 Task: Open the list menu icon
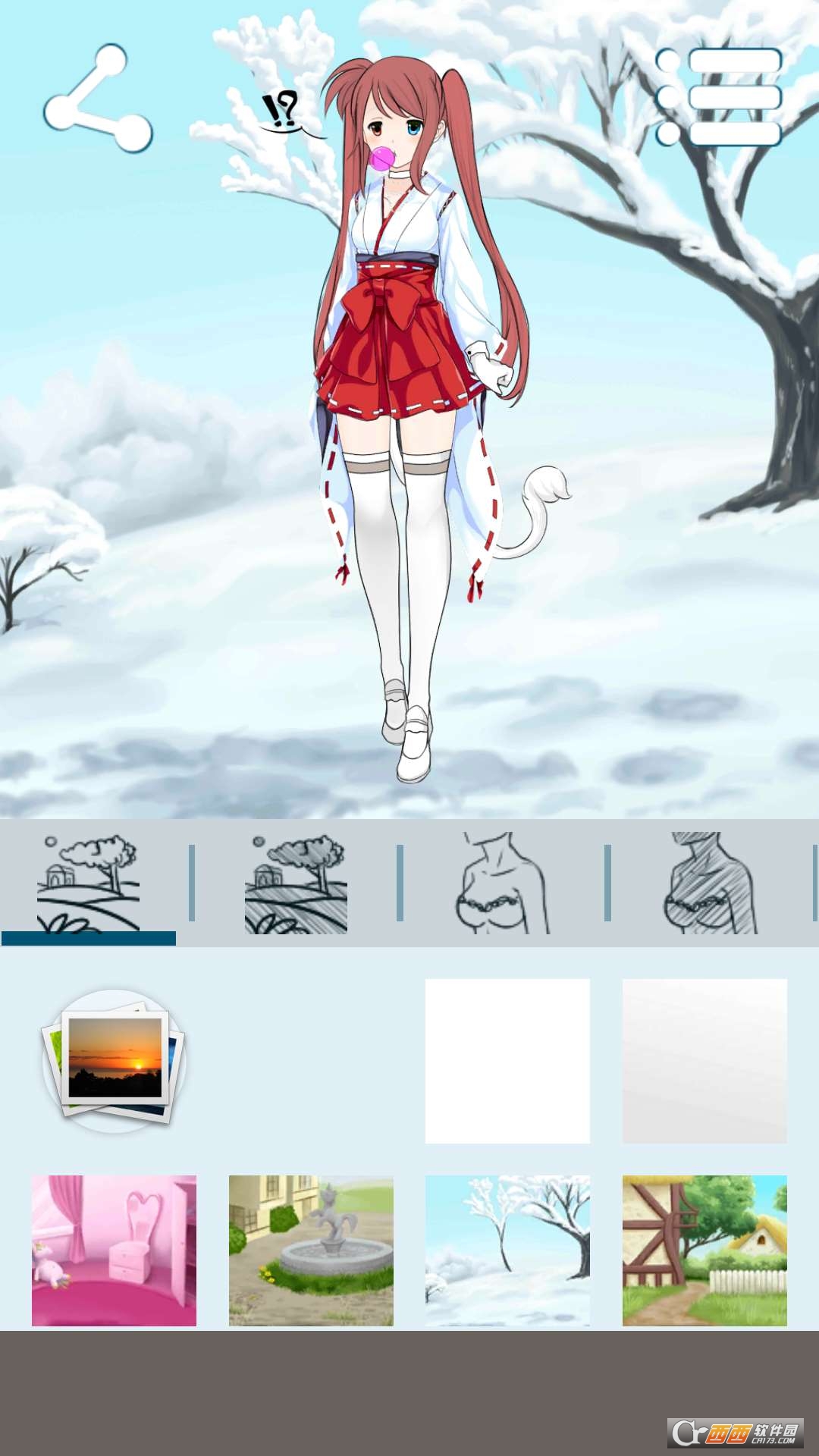pyautogui.click(x=718, y=97)
